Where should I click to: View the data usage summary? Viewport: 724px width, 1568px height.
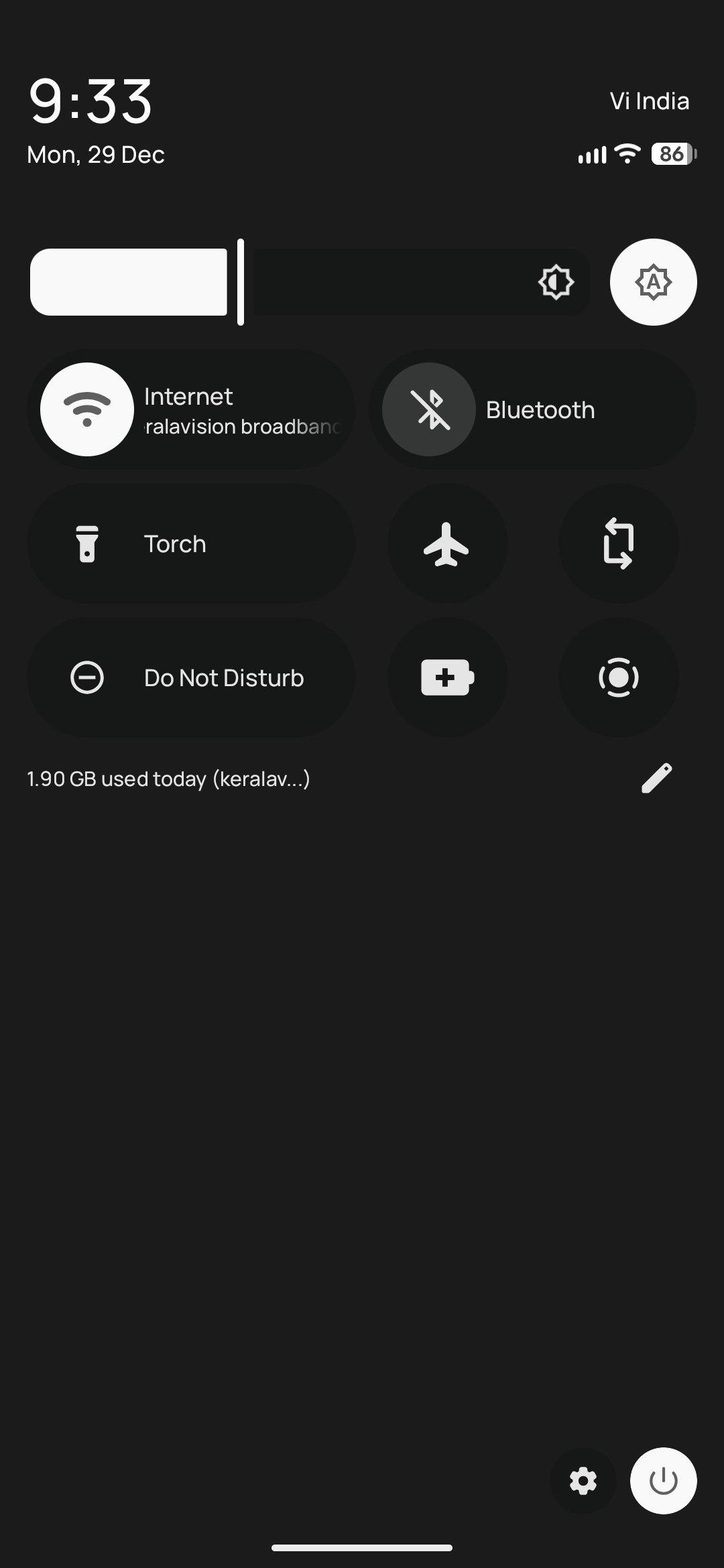(x=168, y=779)
